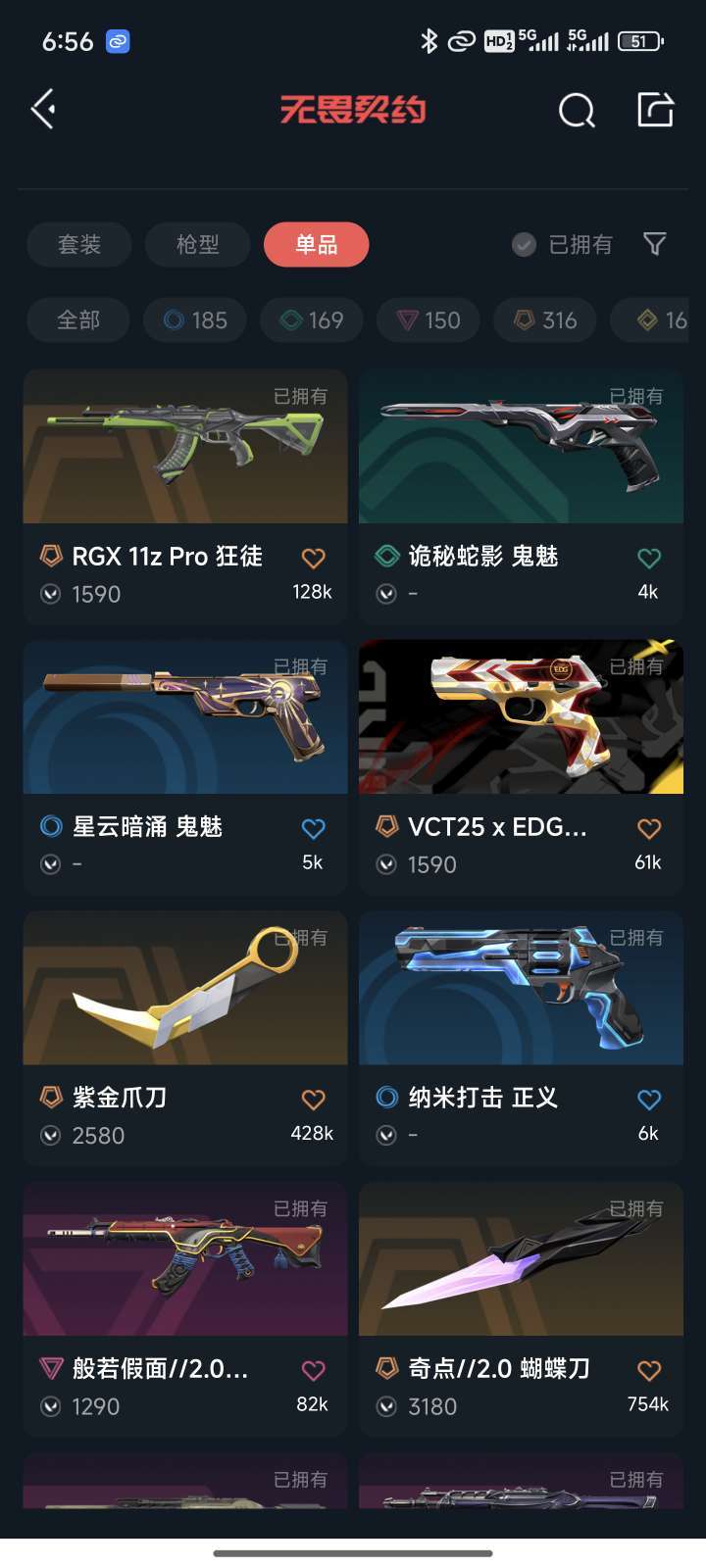This screenshot has height=1568, width=706.
Task: Select the 全部 filter chip
Action: point(78,320)
